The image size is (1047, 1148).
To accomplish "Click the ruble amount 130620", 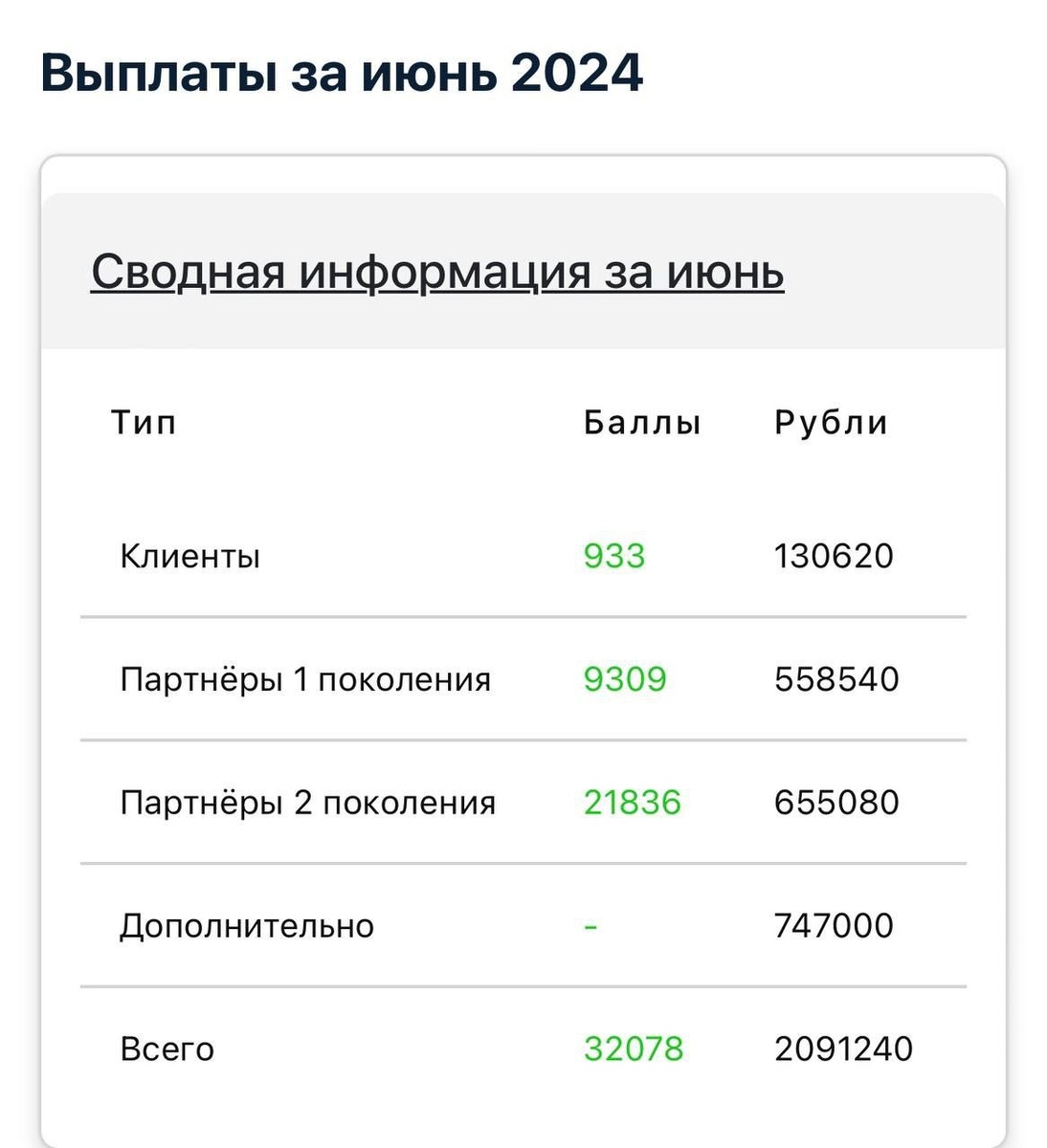I will click(x=834, y=555).
